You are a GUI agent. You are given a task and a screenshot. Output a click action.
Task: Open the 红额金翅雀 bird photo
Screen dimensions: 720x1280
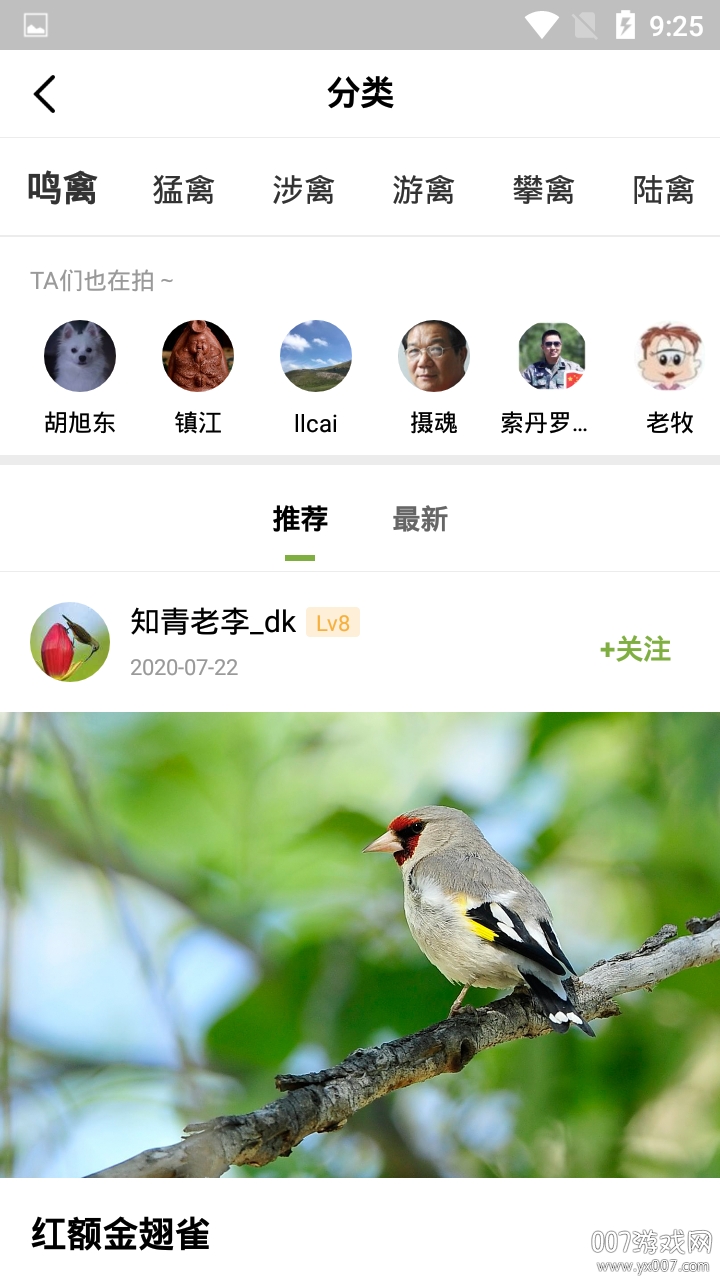tap(360, 944)
